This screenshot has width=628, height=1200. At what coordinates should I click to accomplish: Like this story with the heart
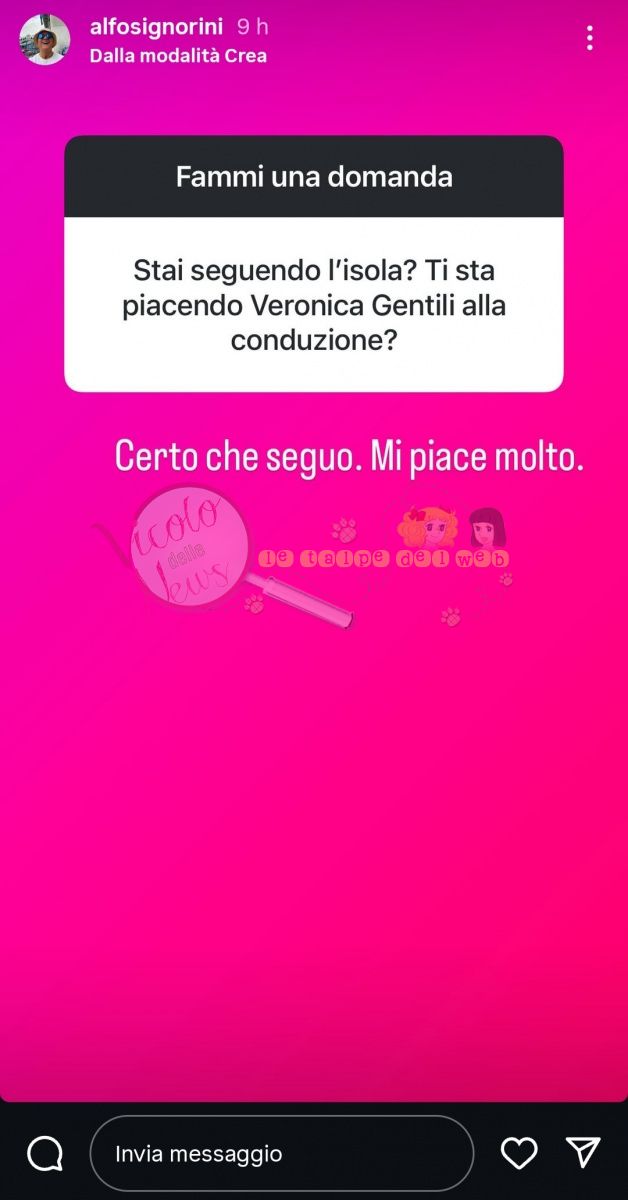pyautogui.click(x=519, y=1153)
